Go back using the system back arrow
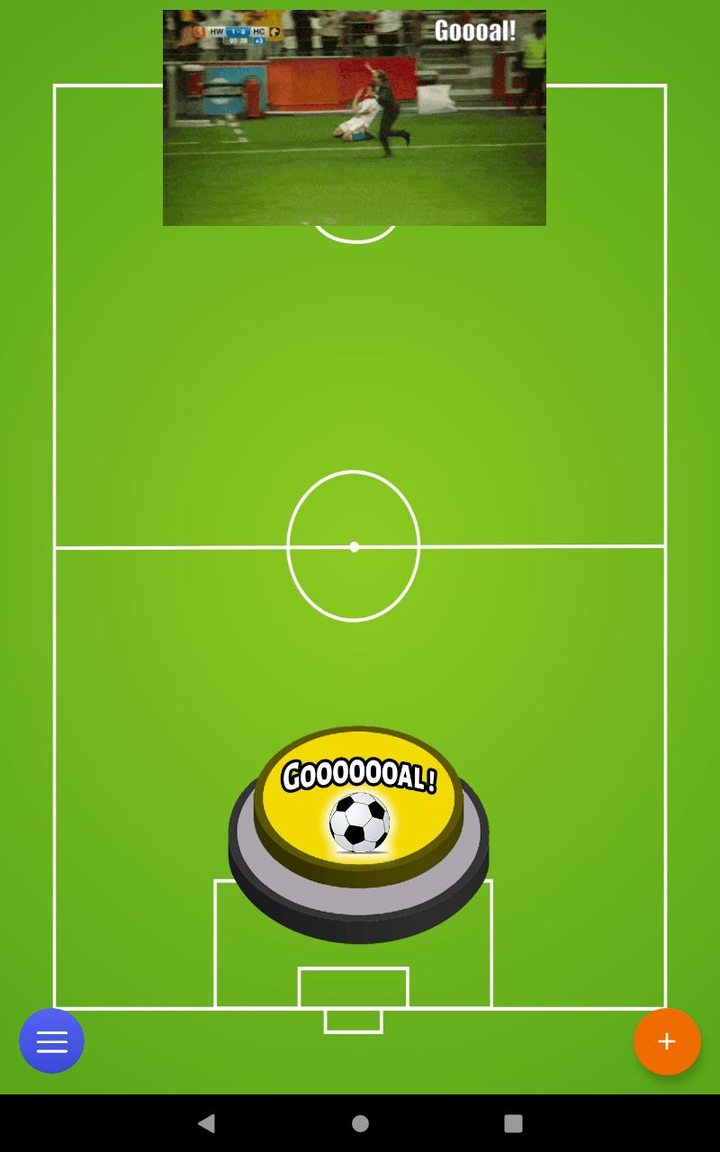 [206, 1123]
